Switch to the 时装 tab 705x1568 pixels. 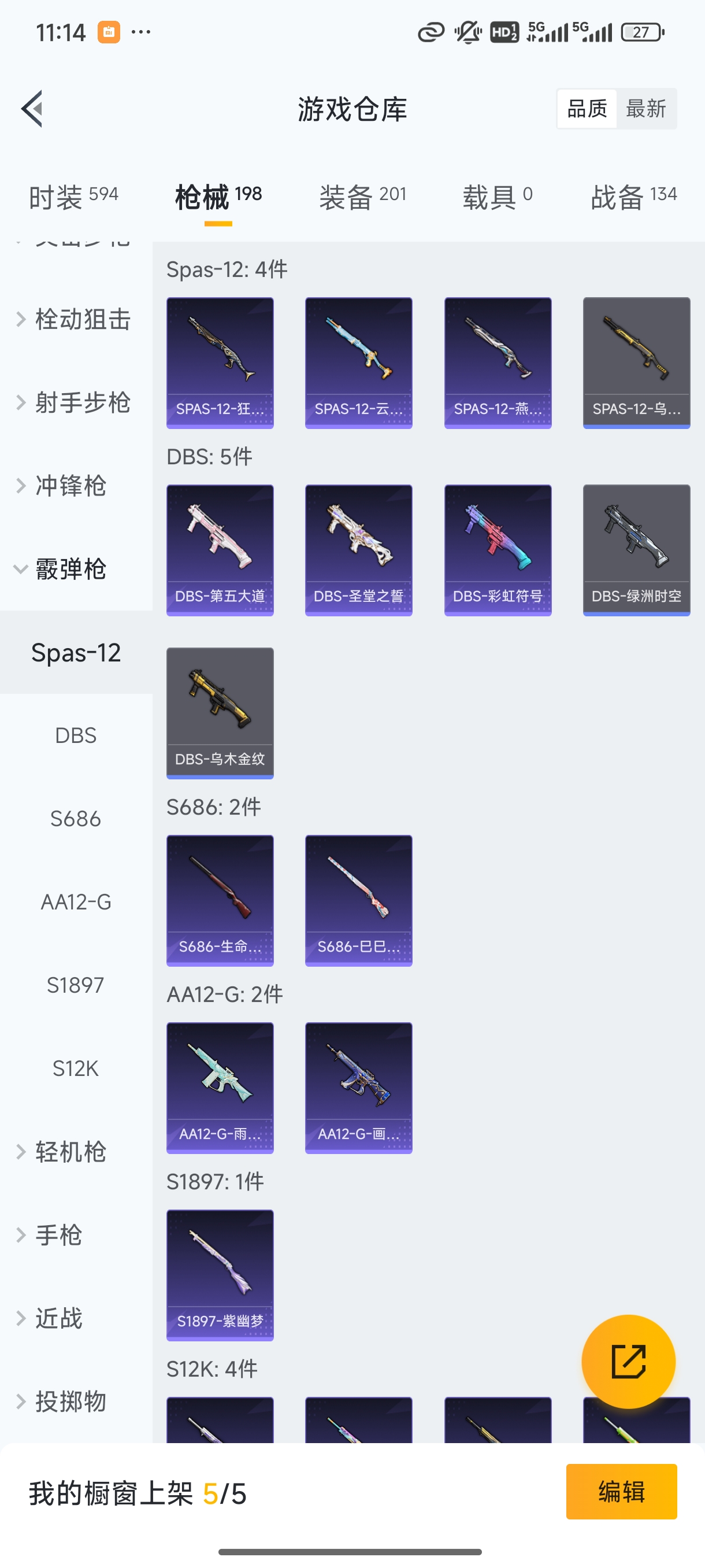pos(73,197)
